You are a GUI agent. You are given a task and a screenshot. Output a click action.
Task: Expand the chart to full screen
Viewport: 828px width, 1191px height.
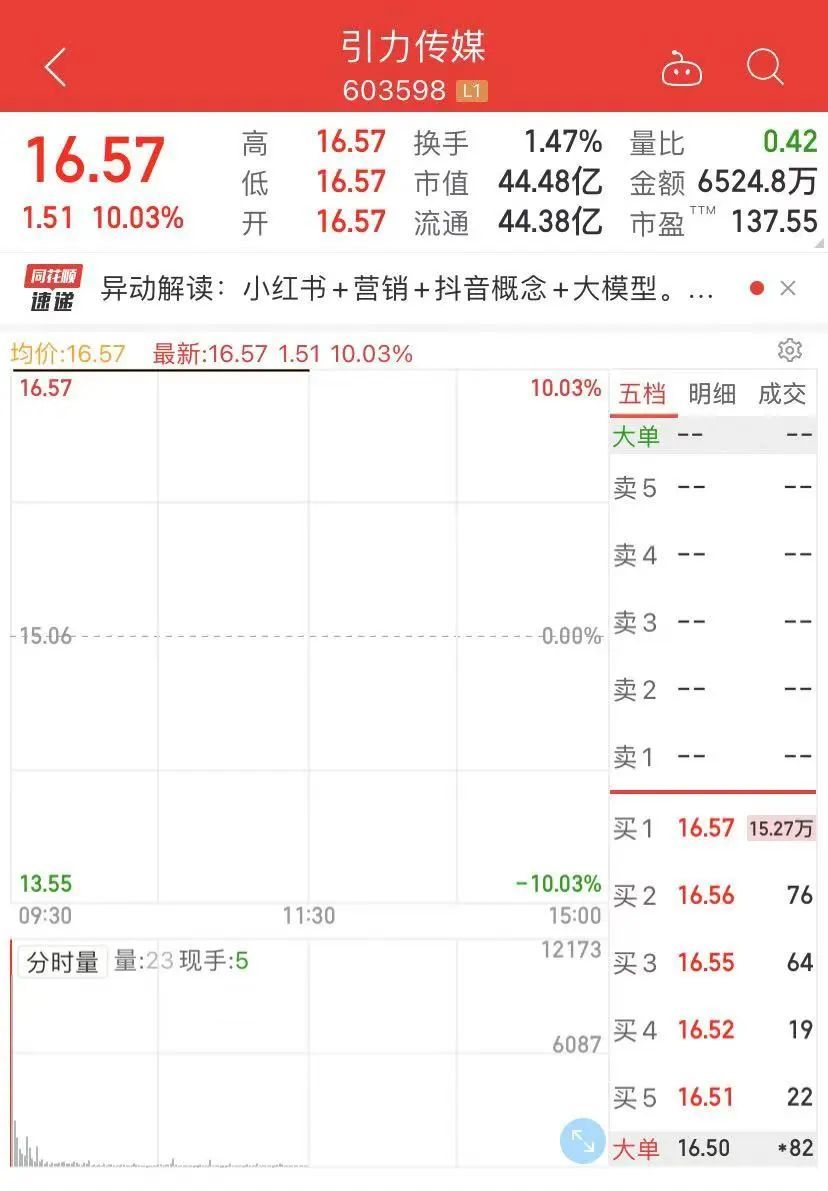pyautogui.click(x=582, y=1140)
